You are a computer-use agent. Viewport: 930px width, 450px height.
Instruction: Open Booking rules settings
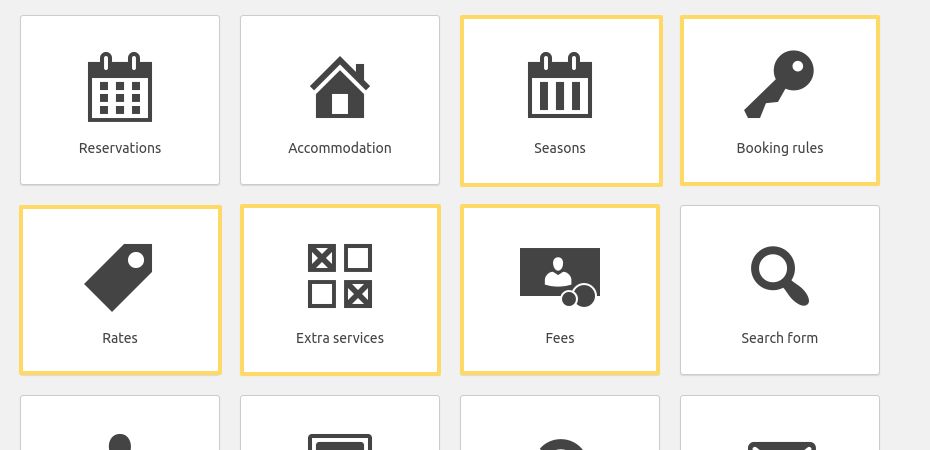[780, 100]
